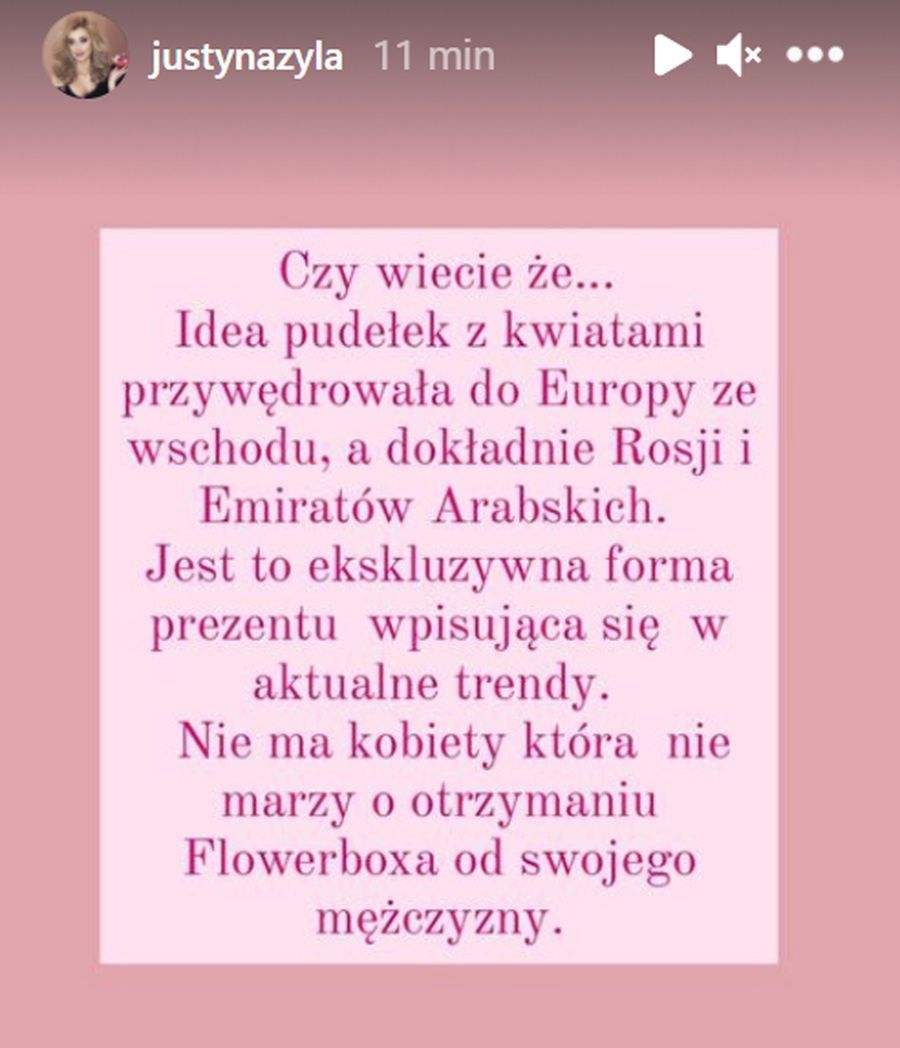Resume the story with the play button
900x1048 pixels.
[x=673, y=55]
